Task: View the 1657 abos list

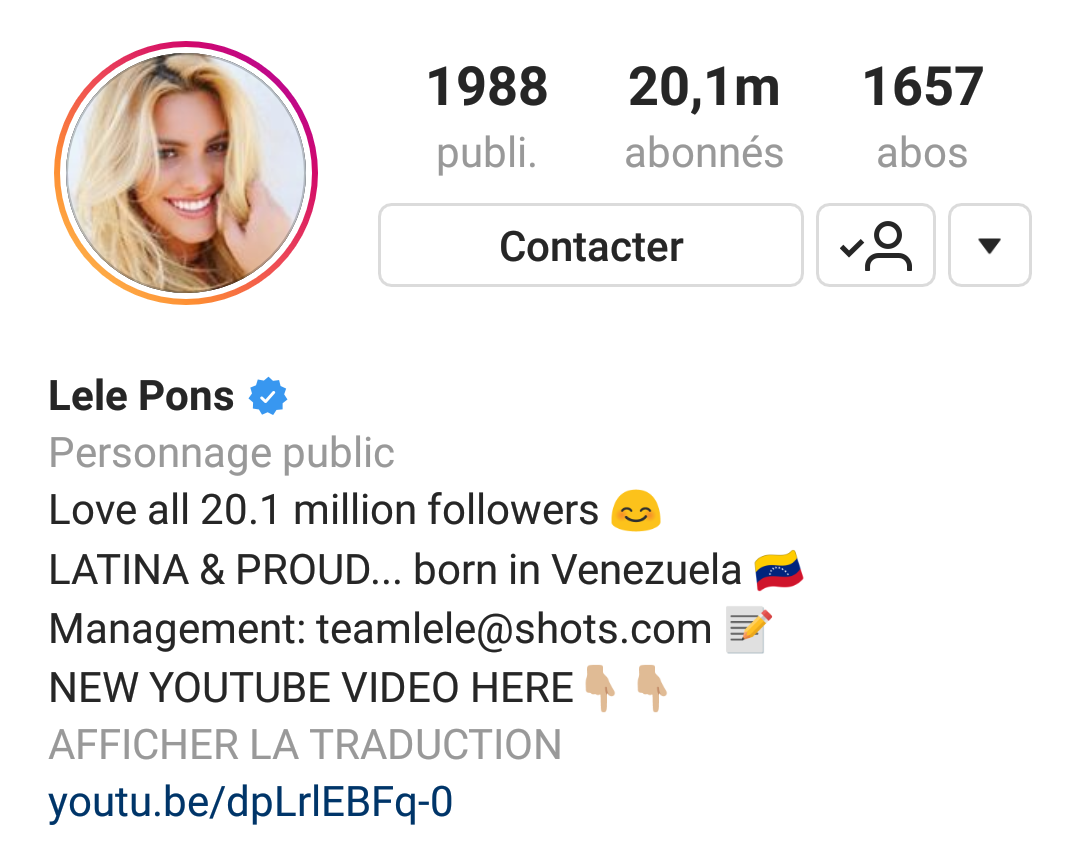Action: [922, 115]
